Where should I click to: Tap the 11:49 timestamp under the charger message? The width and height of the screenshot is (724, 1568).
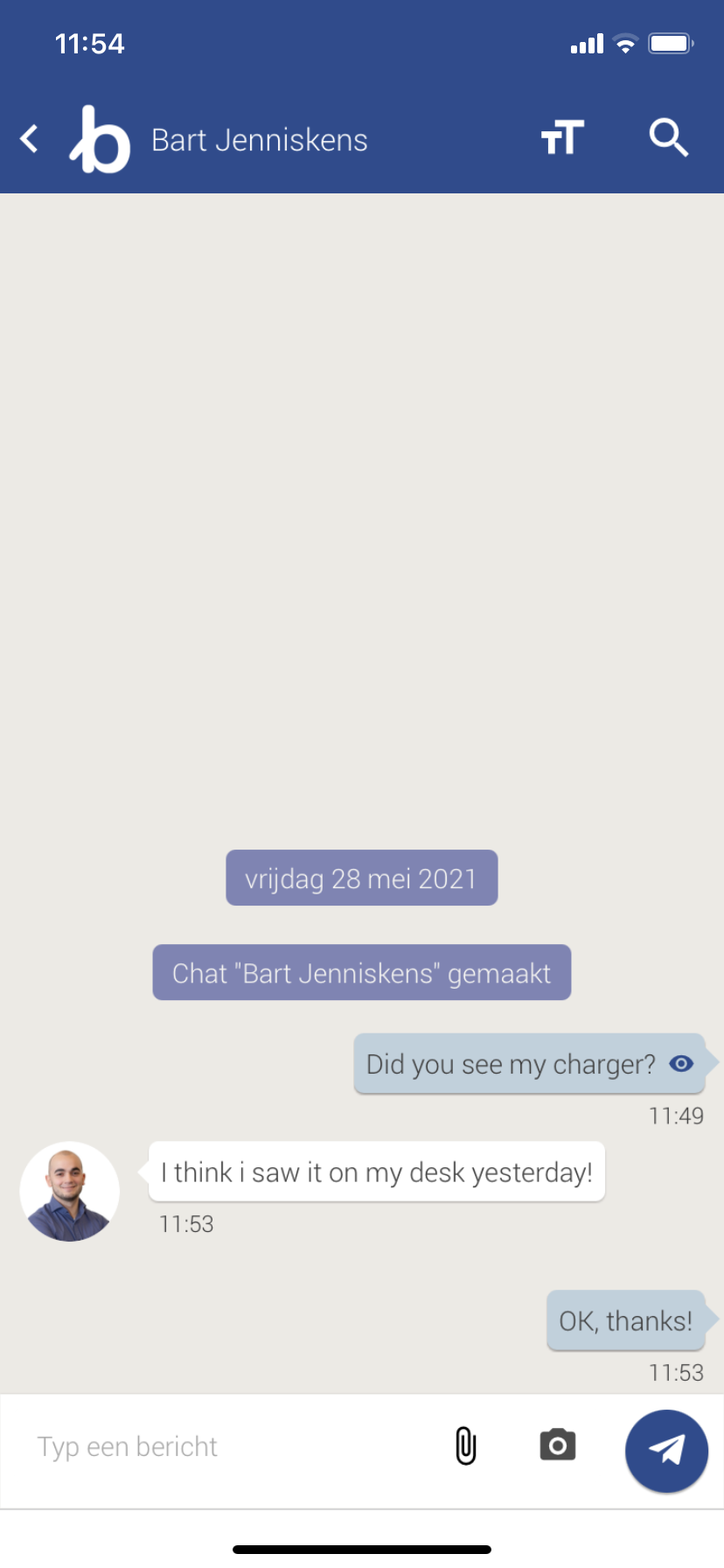[x=676, y=1116]
